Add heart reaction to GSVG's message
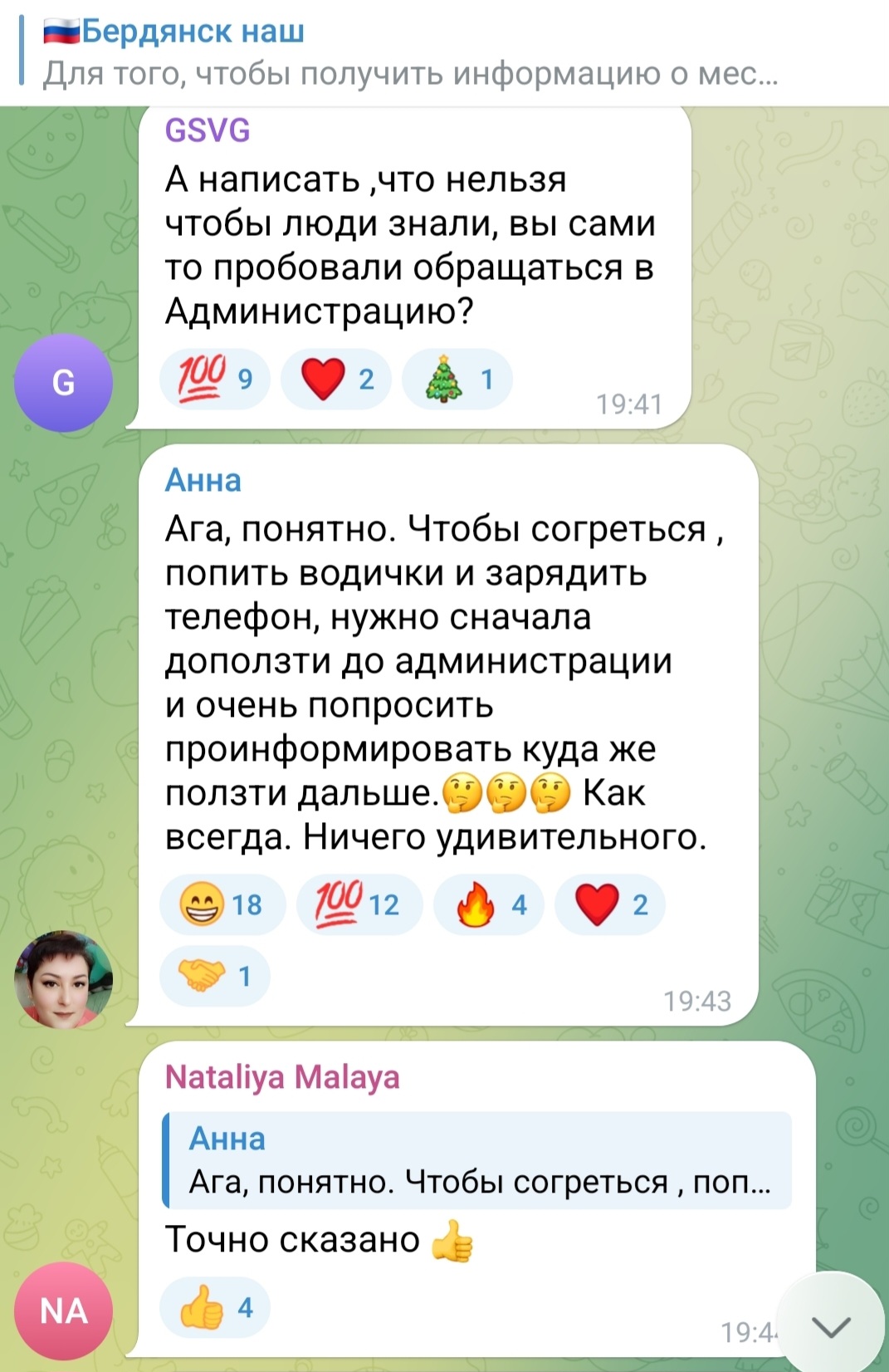The height and width of the screenshot is (1372, 889). tap(336, 380)
